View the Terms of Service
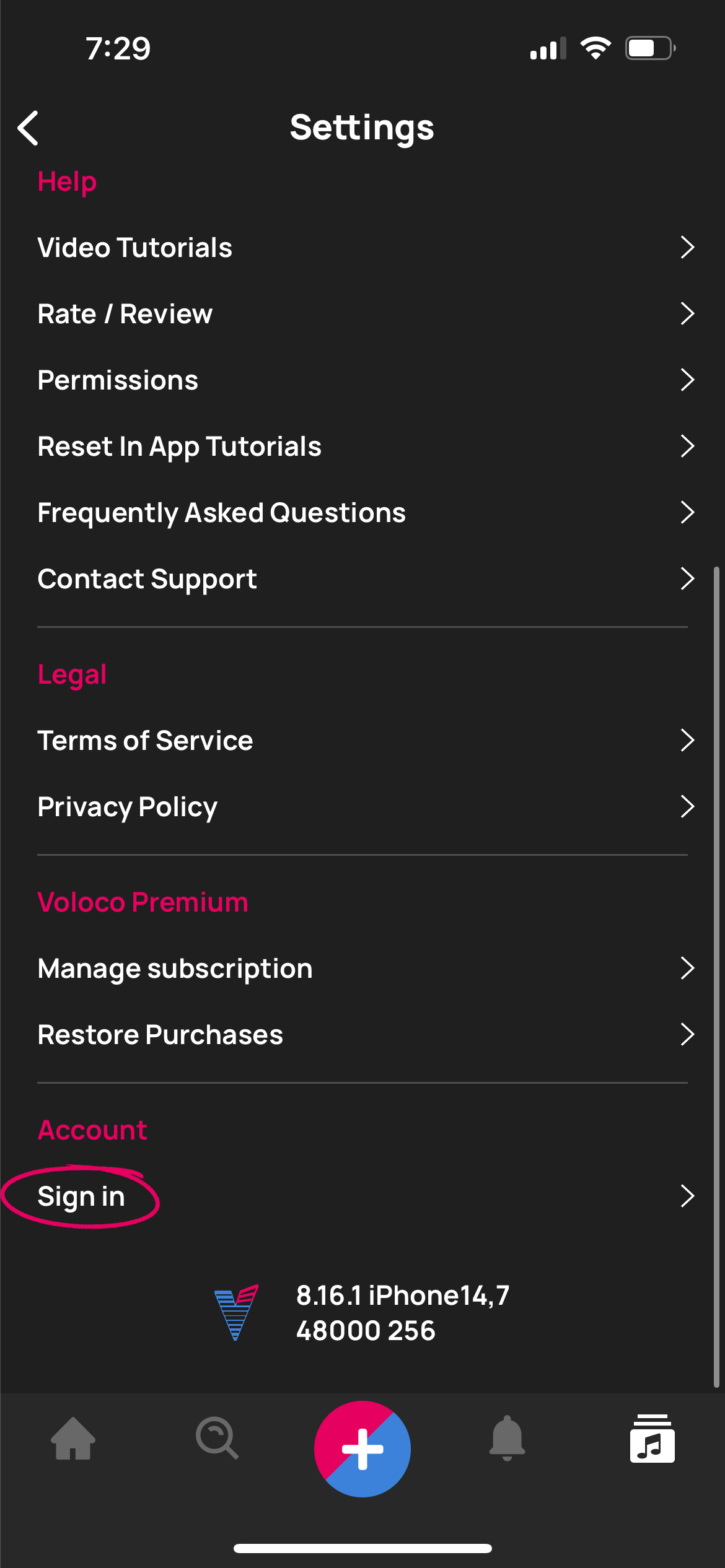725x1568 pixels. 362,741
